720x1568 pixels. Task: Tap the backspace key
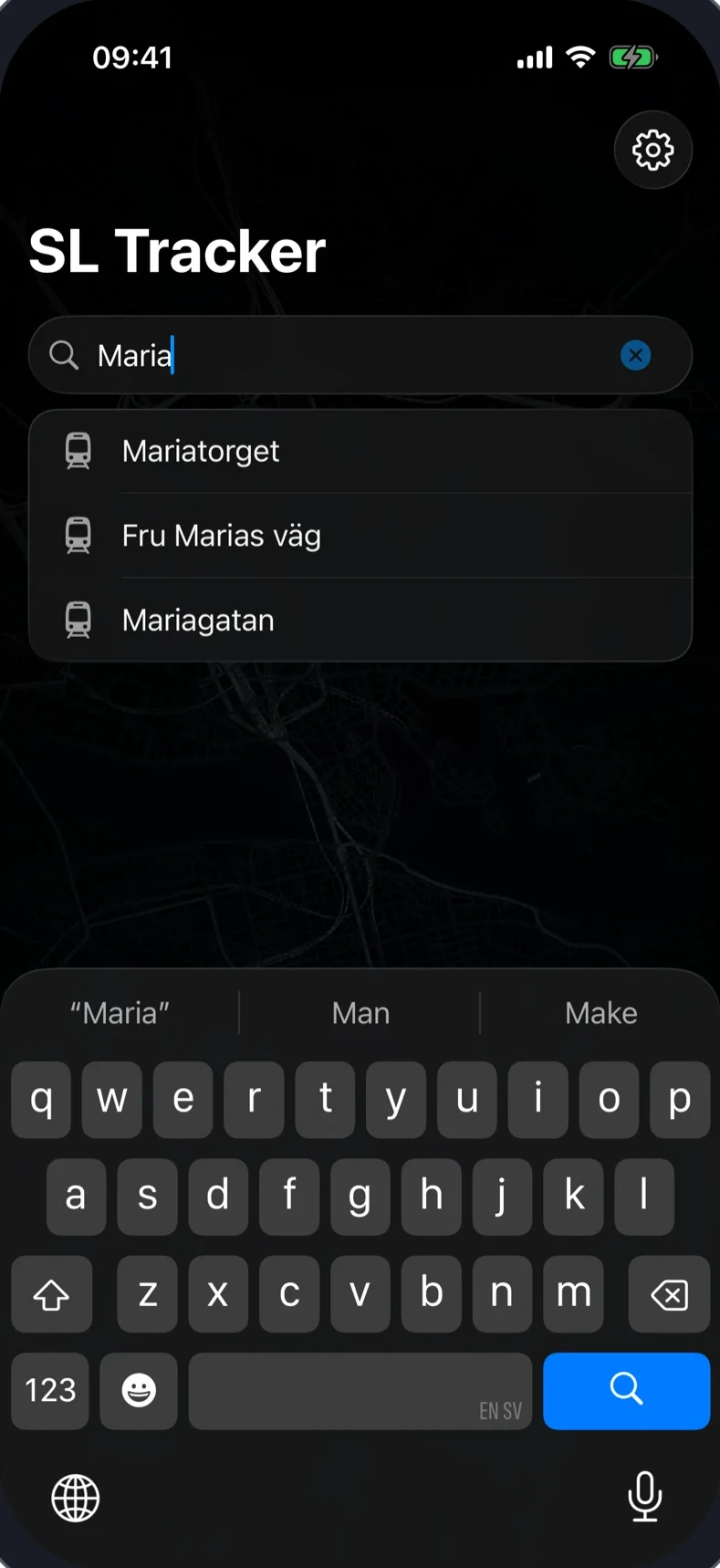click(669, 1293)
